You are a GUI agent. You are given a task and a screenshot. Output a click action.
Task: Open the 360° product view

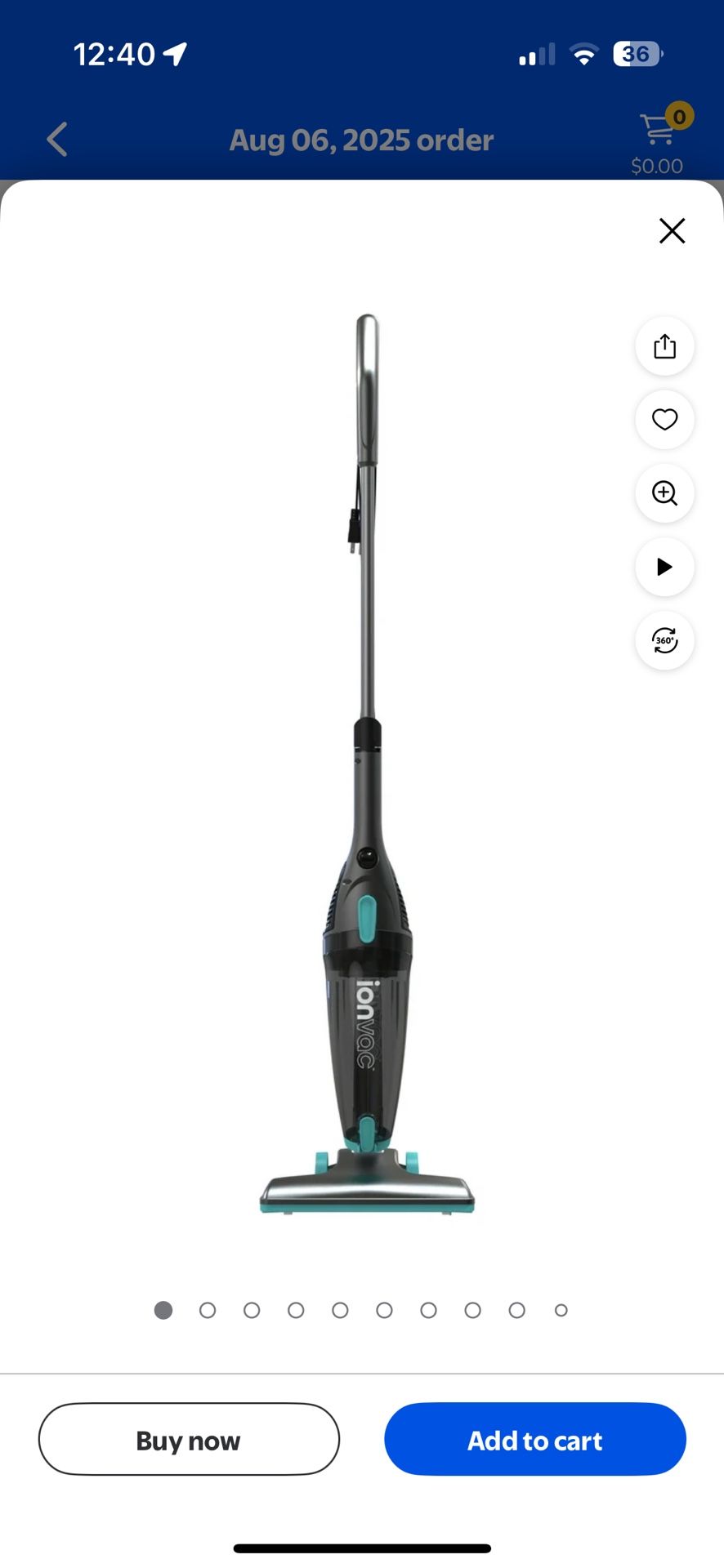(x=664, y=640)
